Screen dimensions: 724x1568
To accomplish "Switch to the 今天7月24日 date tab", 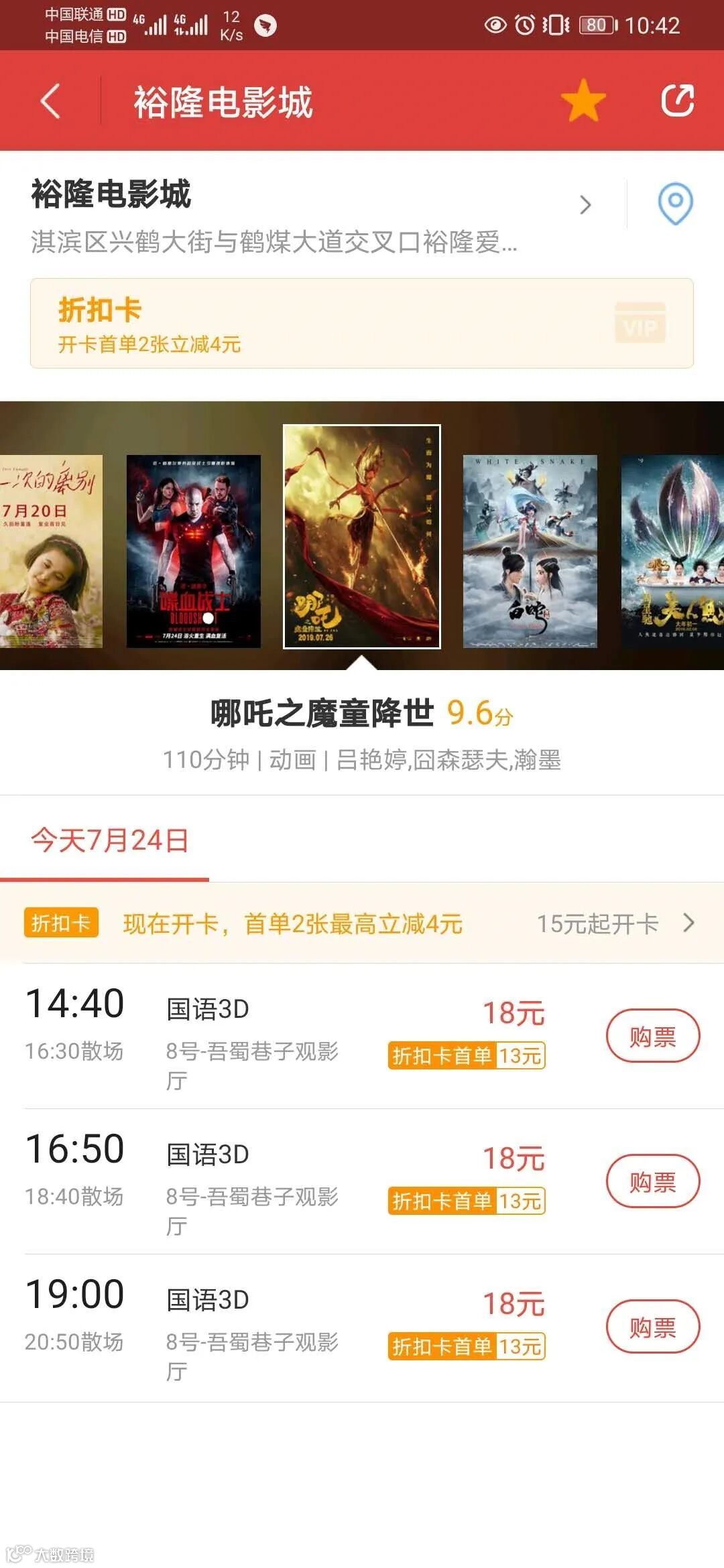I will coord(109,840).
